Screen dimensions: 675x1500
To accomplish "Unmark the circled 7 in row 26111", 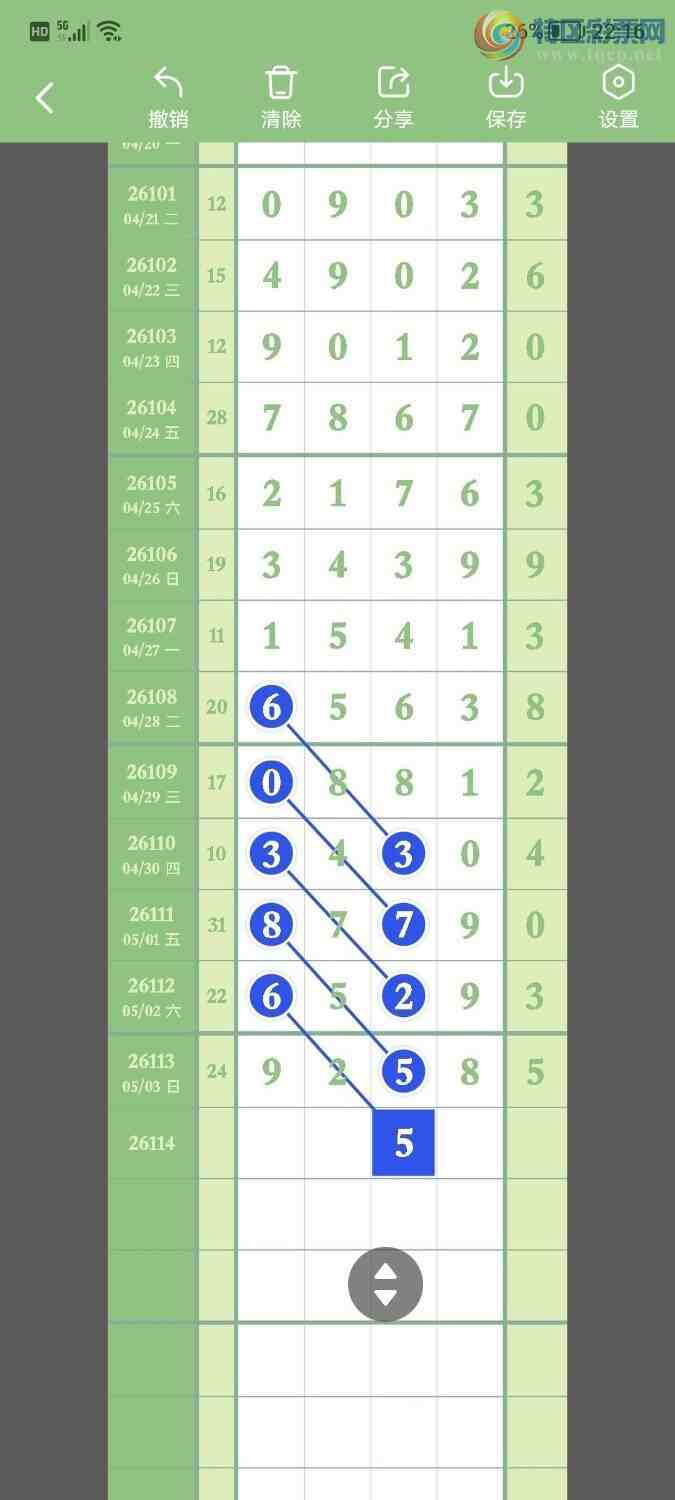I will point(403,925).
